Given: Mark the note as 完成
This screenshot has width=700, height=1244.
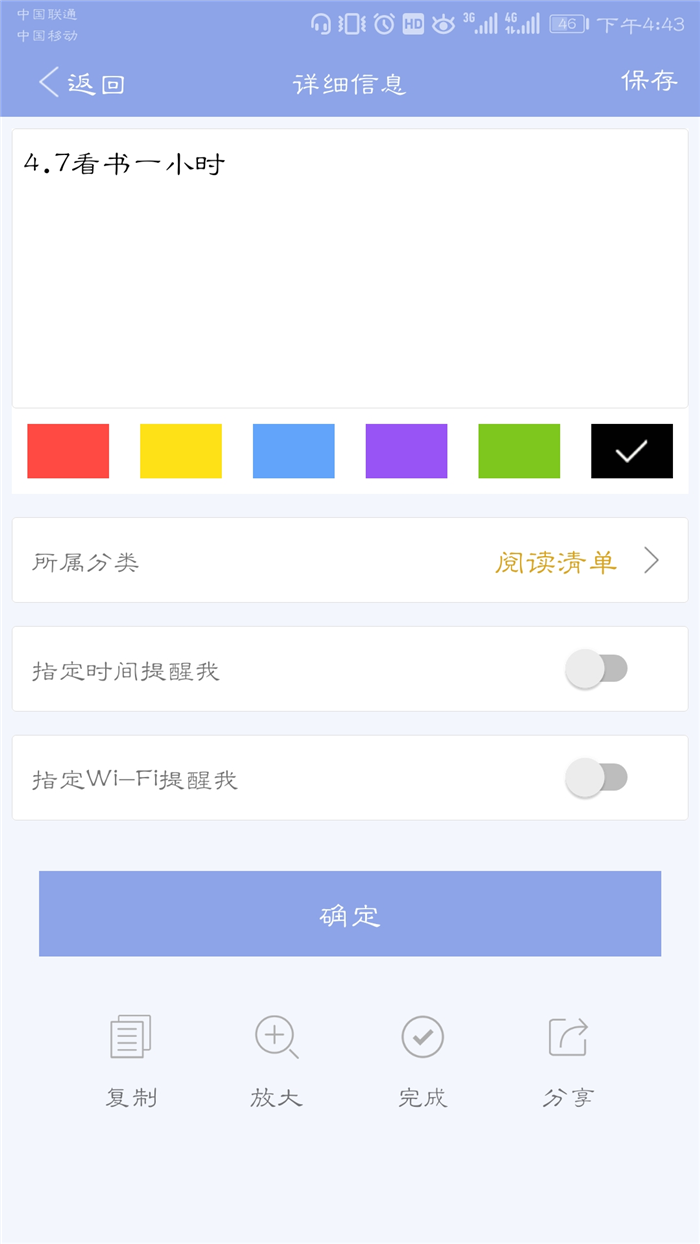Looking at the screenshot, I should tap(422, 1060).
